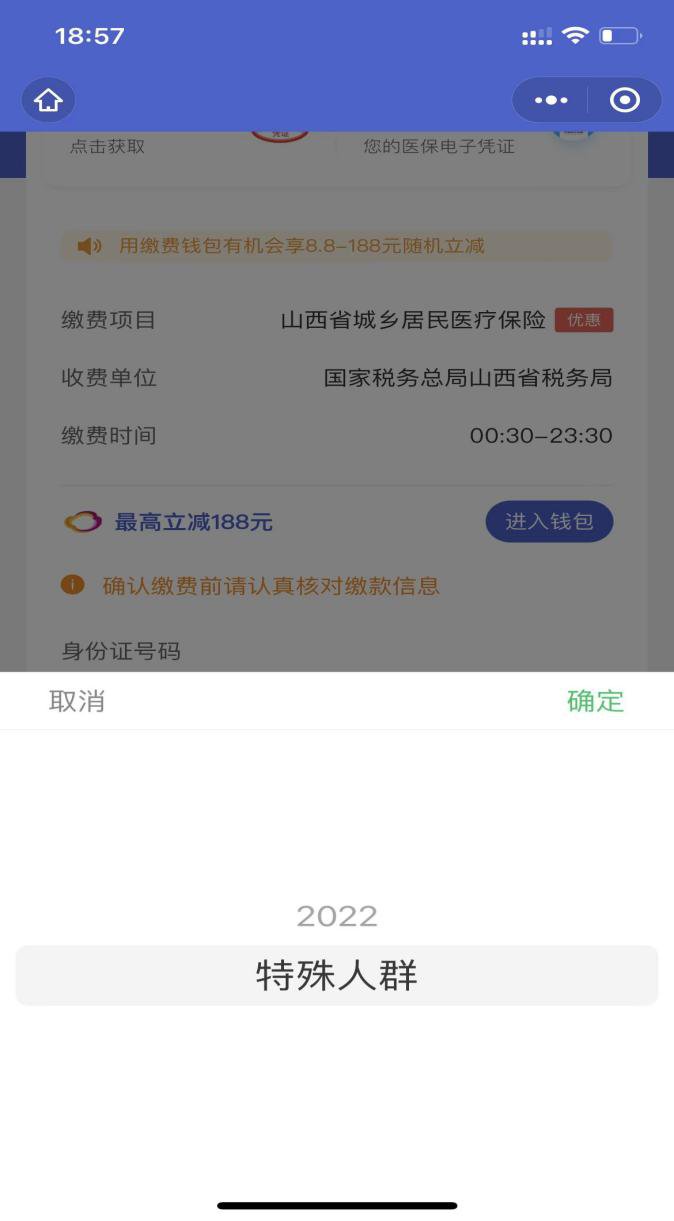Go to the mini program home
Image resolution: width=674 pixels, height=1221 pixels.
click(48, 100)
